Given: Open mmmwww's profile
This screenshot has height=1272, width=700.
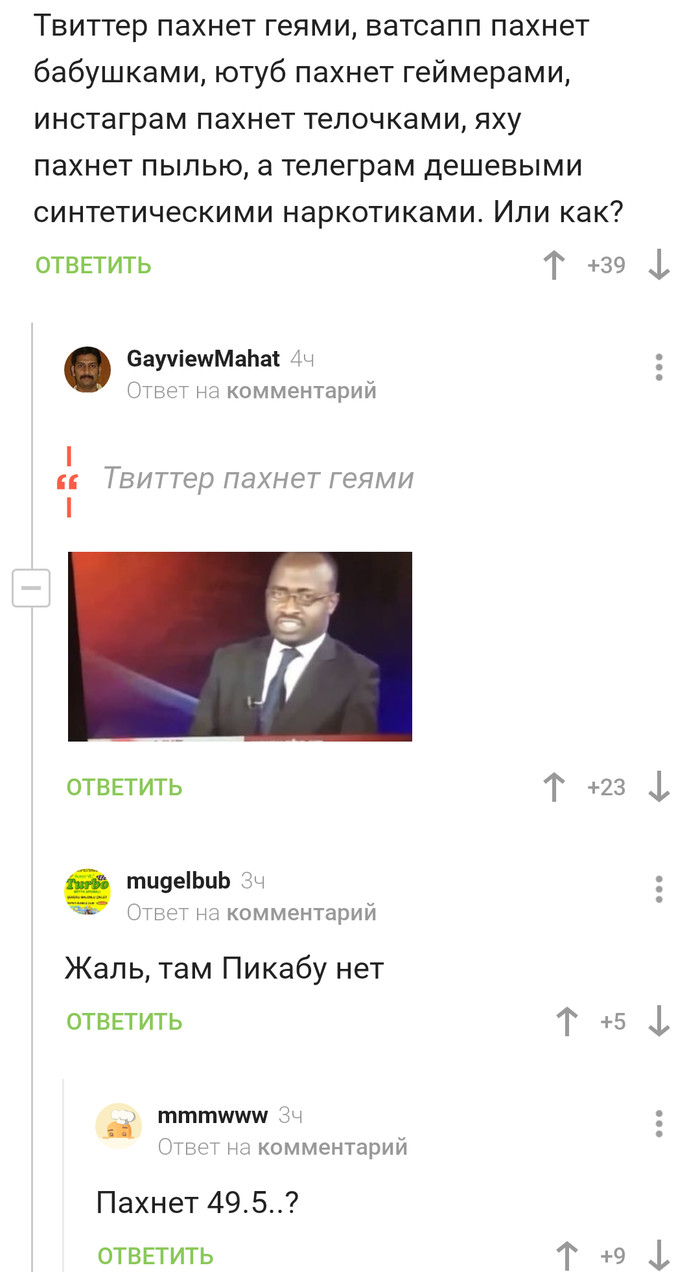Looking at the screenshot, I should (x=212, y=1115).
